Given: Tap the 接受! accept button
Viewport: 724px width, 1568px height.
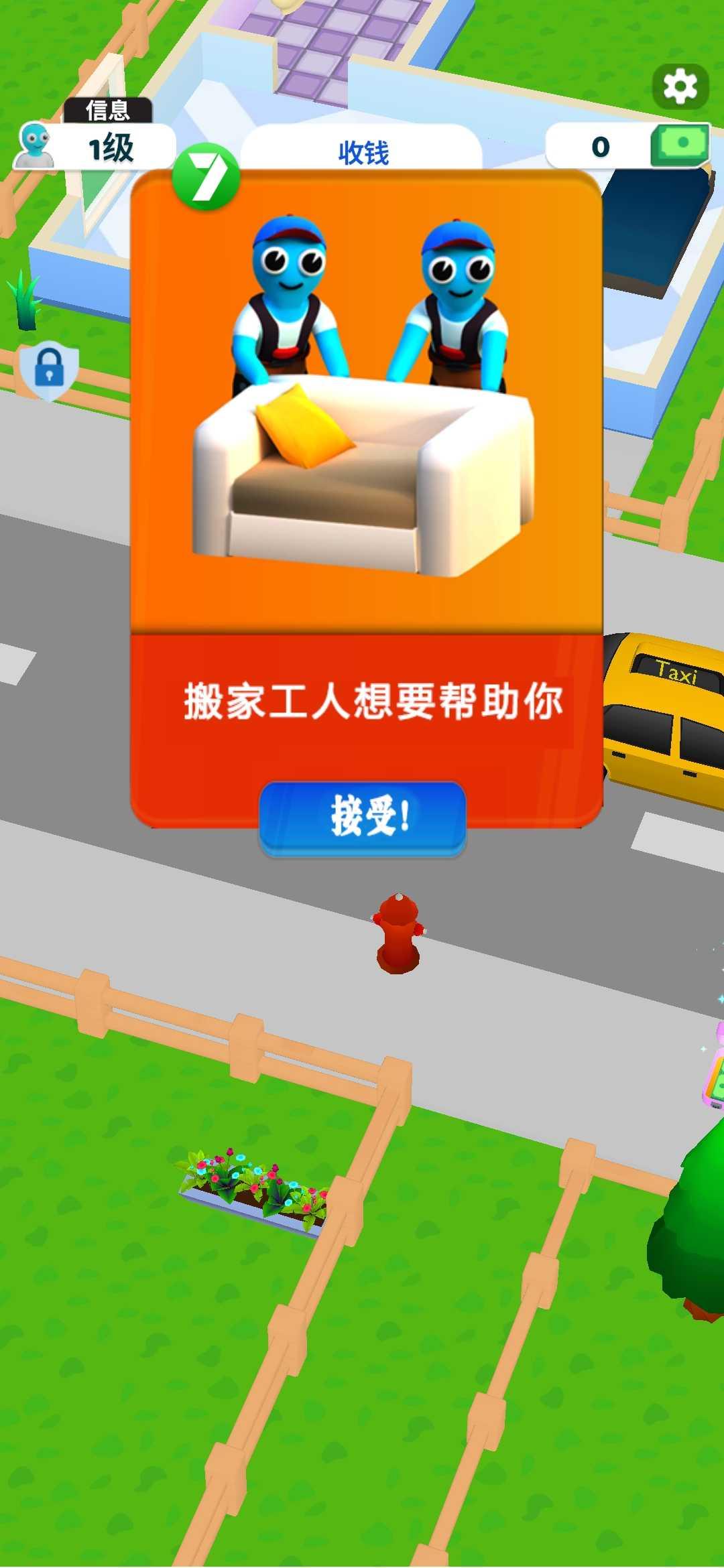Looking at the screenshot, I should coord(363,818).
